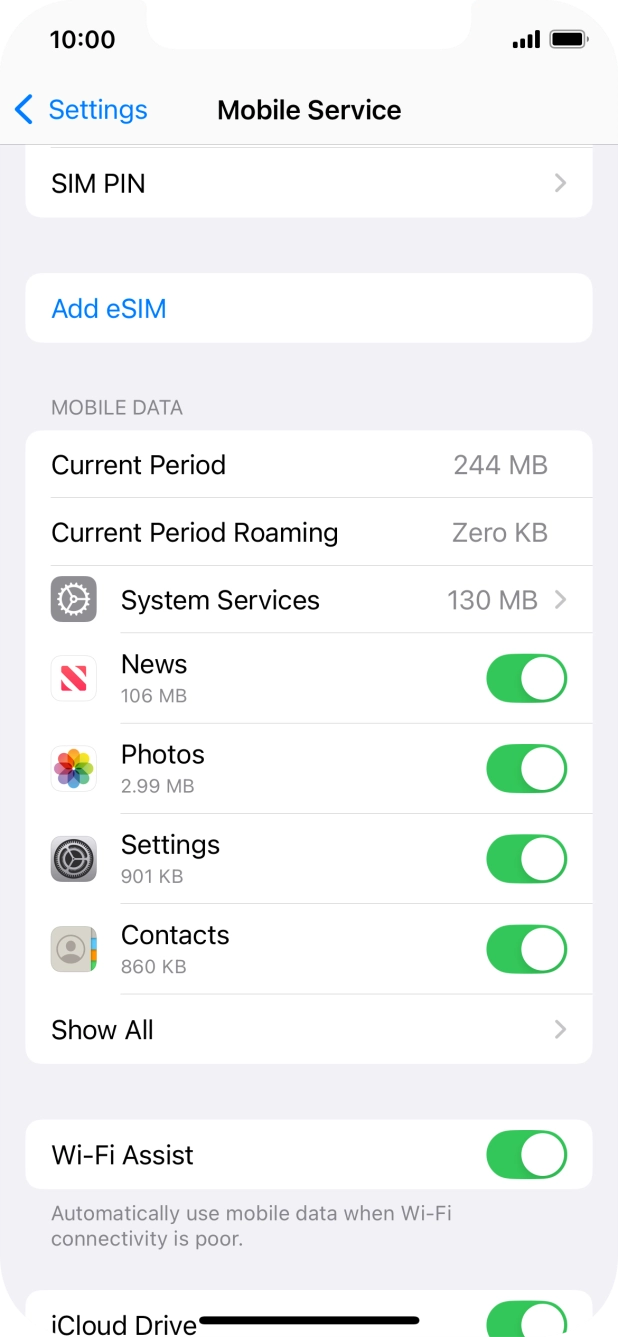The image size is (618, 1337).
Task: Toggle mobile data for Settings app
Action: (526, 859)
